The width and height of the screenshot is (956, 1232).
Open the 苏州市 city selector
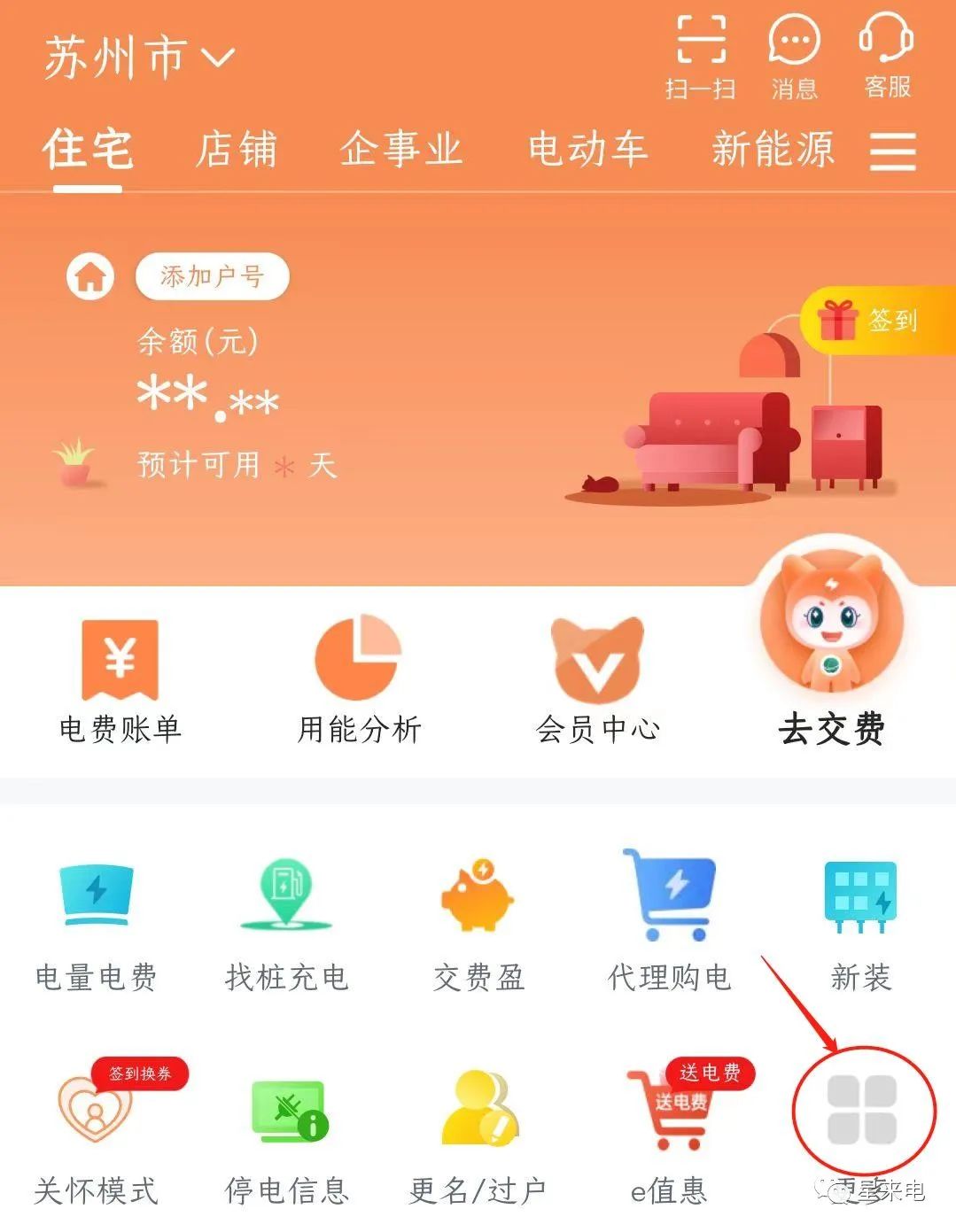point(138,58)
